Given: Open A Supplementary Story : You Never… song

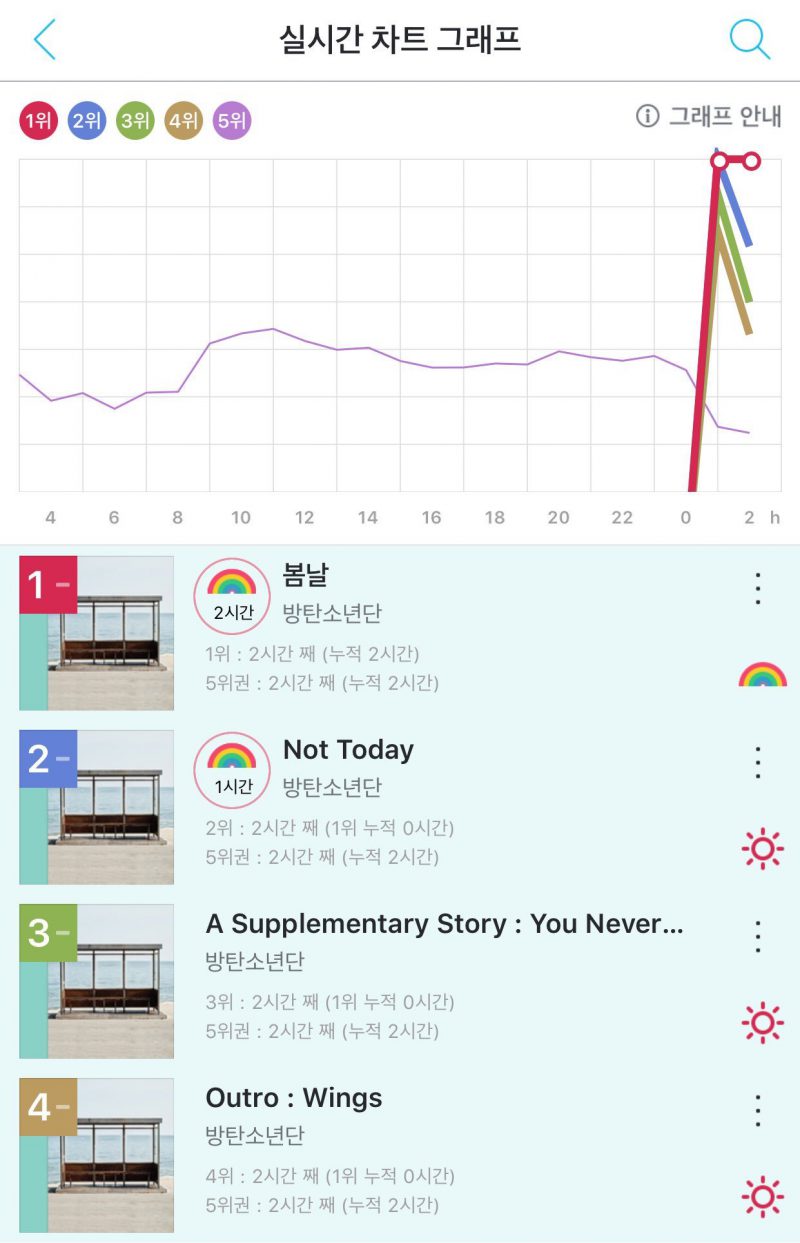Looking at the screenshot, I should click(444, 924).
